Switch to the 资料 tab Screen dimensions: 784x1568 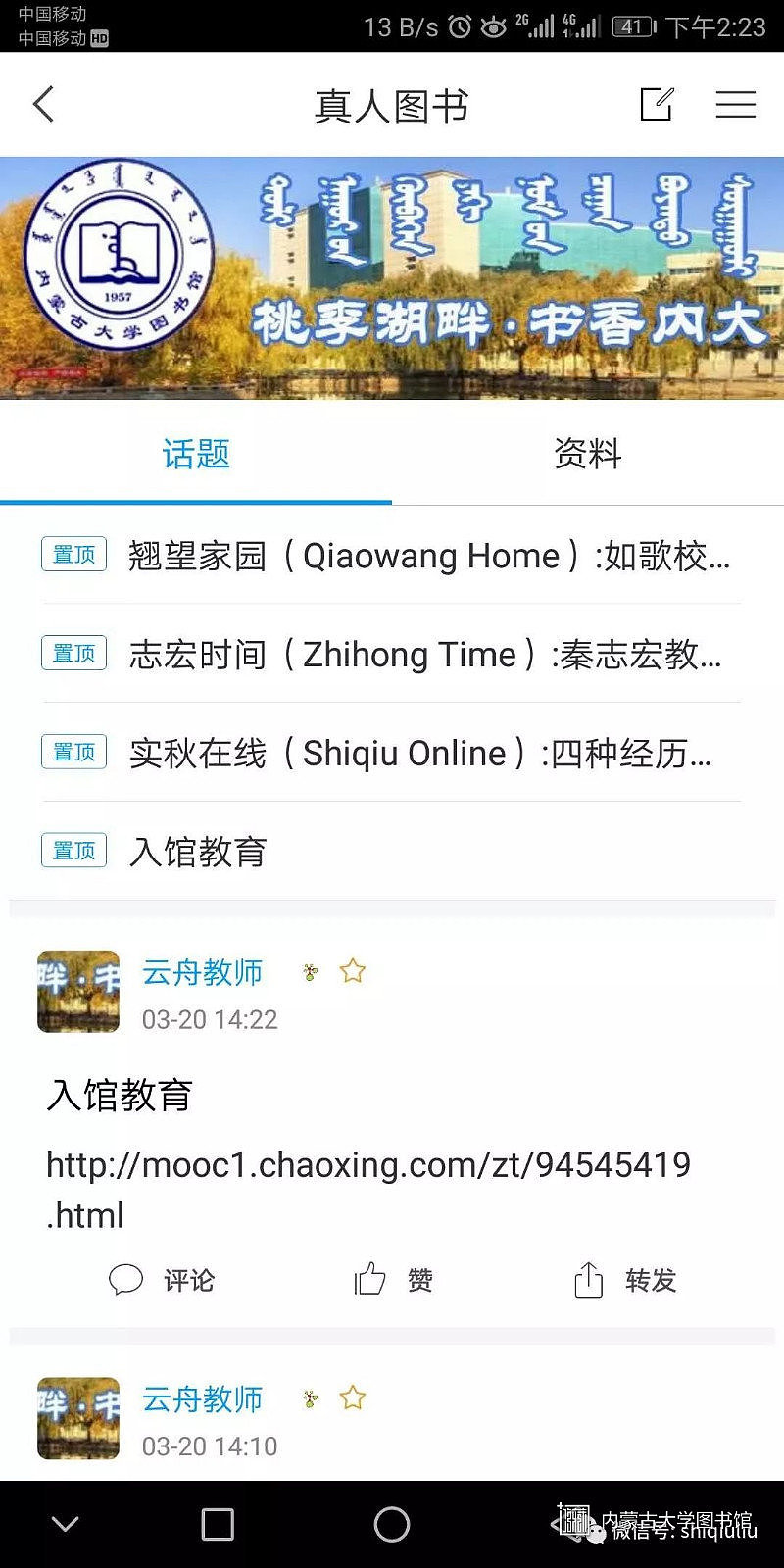[587, 454]
